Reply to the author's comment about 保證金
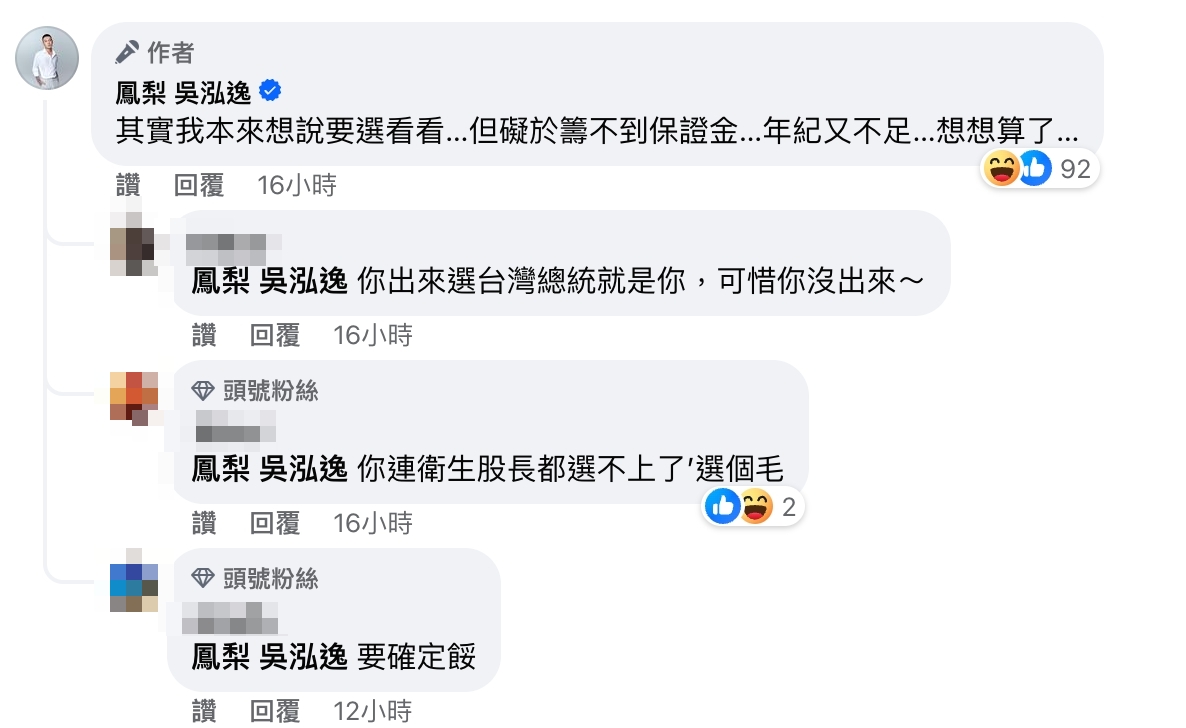 point(199,185)
